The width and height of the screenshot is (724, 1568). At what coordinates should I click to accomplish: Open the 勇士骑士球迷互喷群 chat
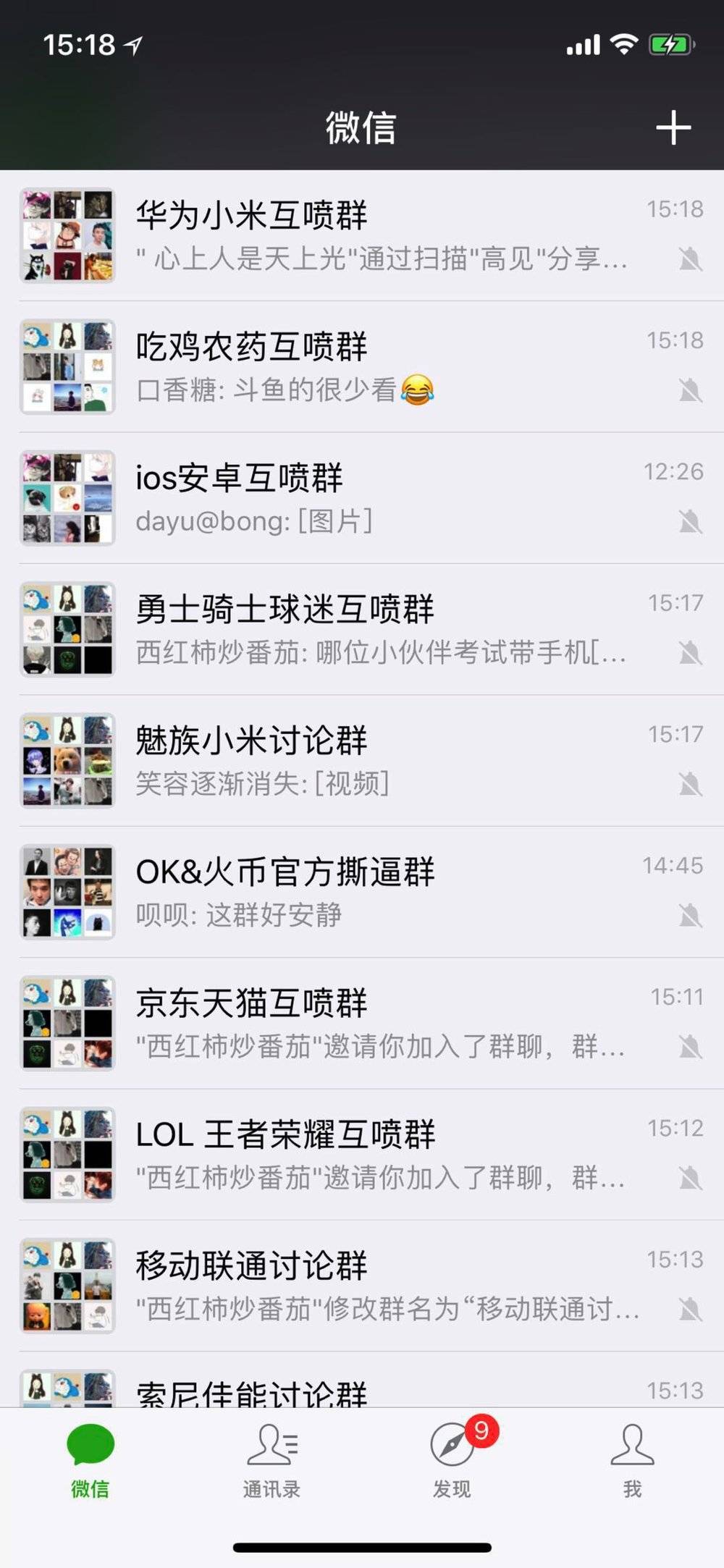click(x=362, y=629)
